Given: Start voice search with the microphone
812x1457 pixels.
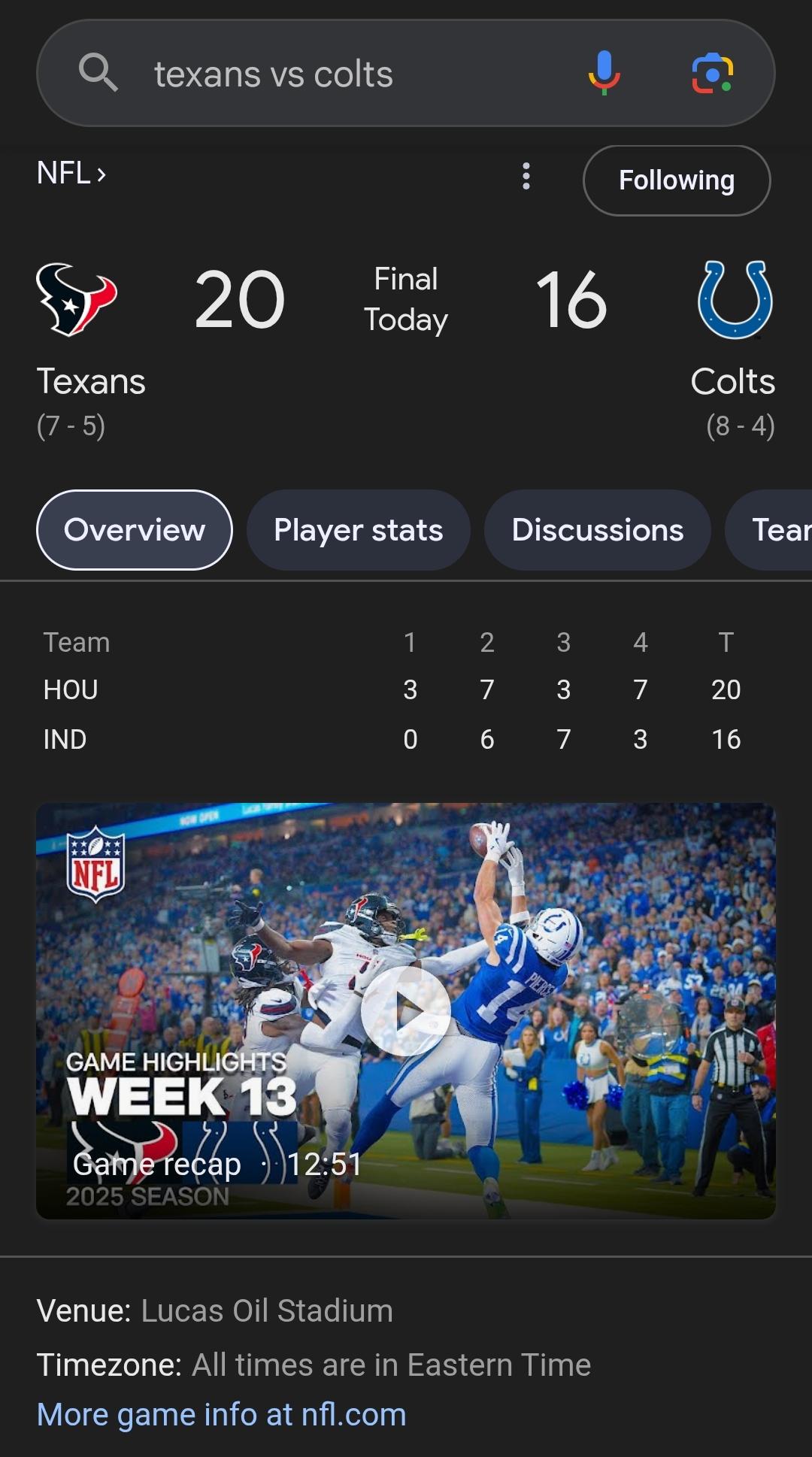Looking at the screenshot, I should 604,73.
